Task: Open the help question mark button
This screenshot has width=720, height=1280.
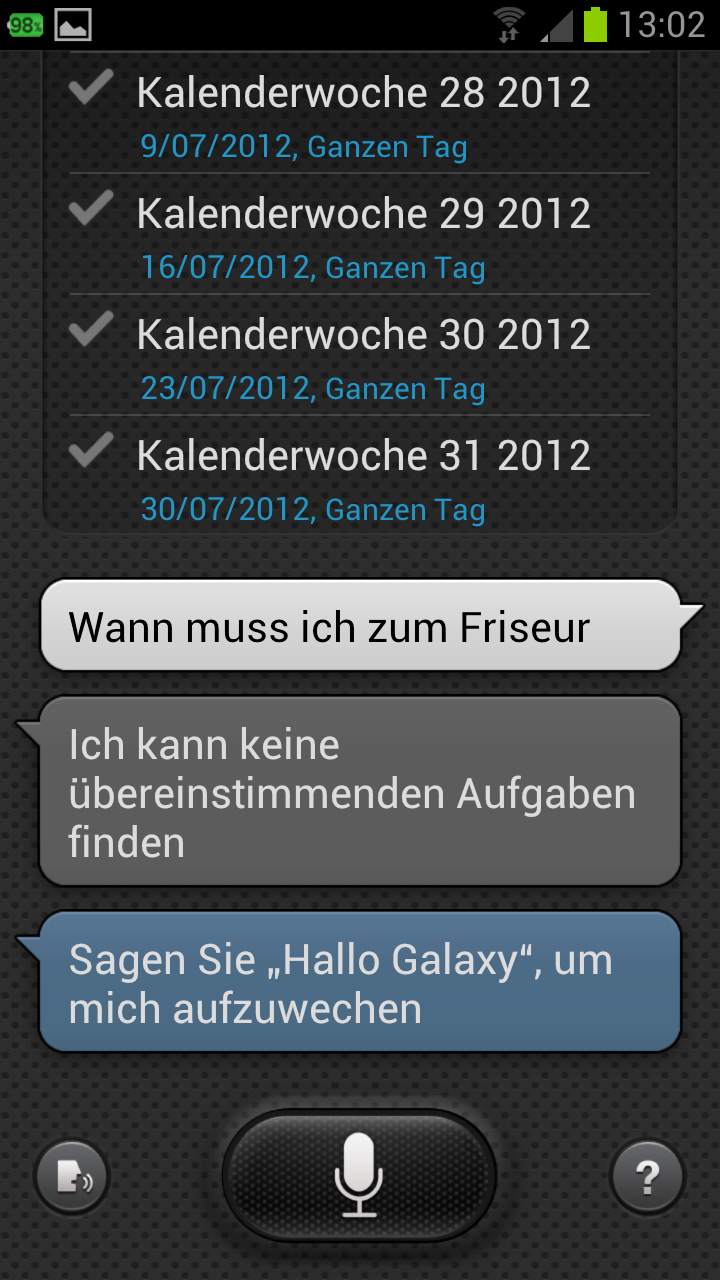Action: [647, 1178]
